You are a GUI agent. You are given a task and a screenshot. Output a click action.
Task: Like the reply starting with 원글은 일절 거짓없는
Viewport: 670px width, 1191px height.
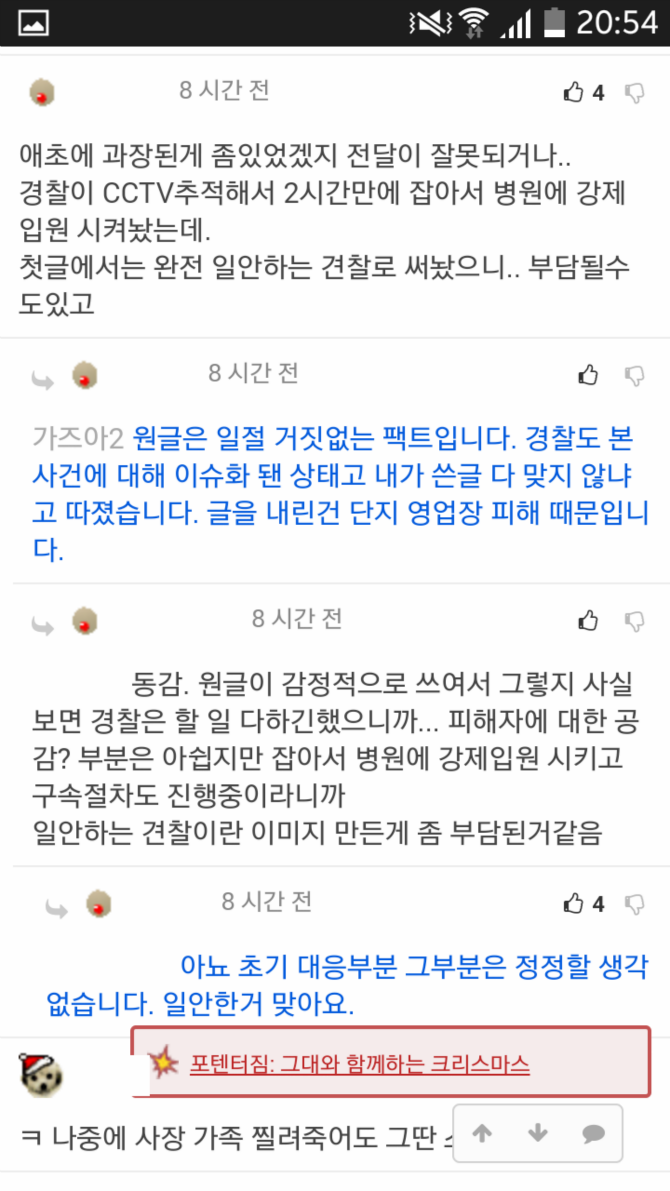click(588, 375)
